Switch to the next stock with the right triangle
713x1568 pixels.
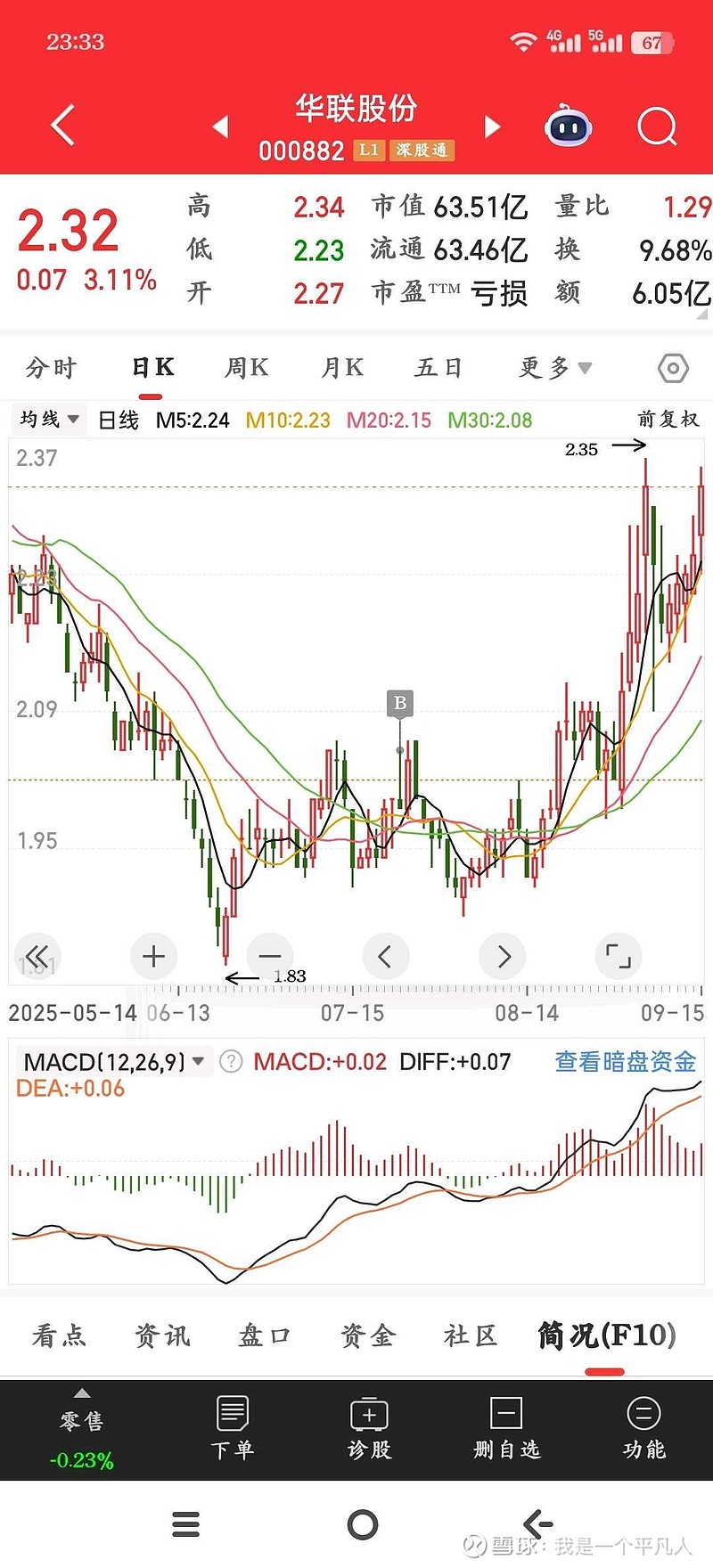492,127
